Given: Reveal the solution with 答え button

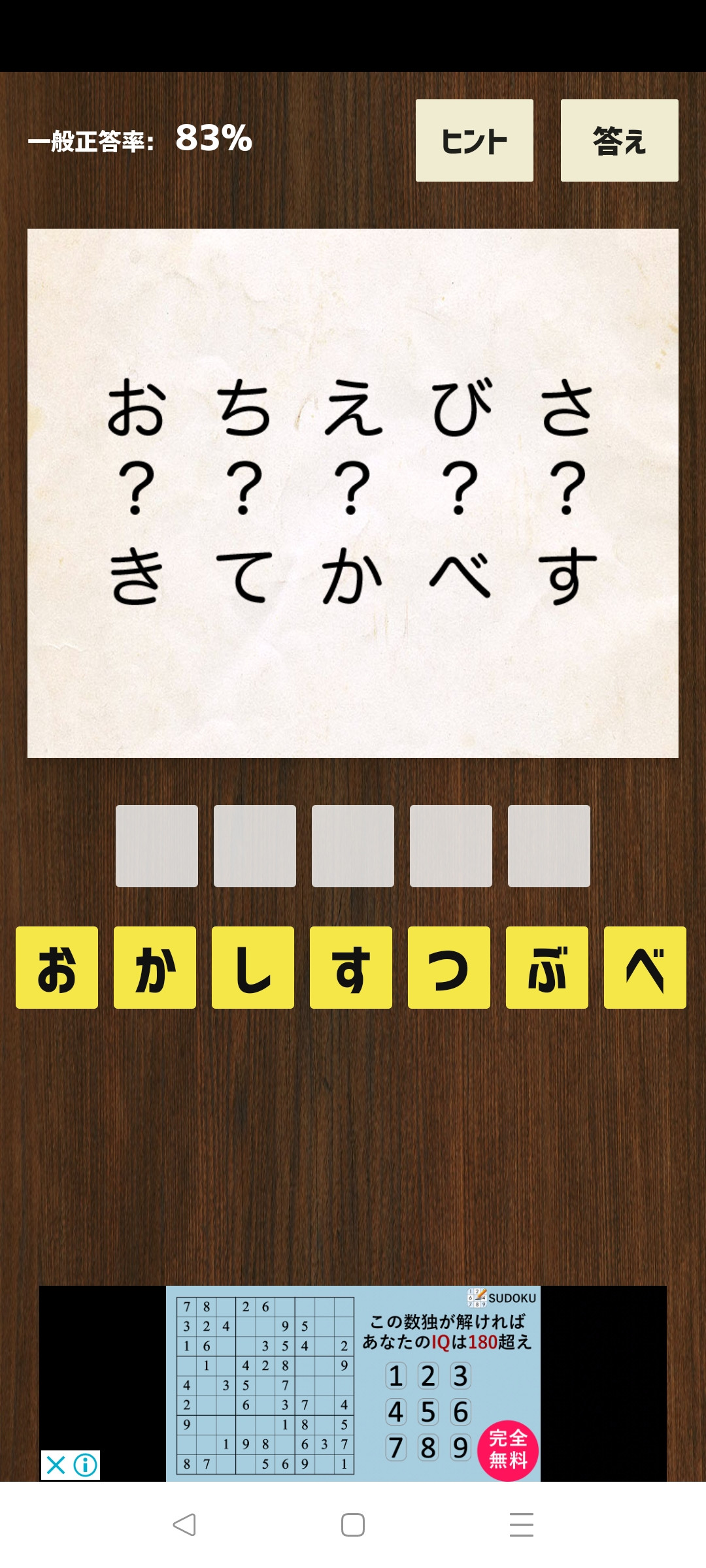Looking at the screenshot, I should pyautogui.click(x=620, y=140).
